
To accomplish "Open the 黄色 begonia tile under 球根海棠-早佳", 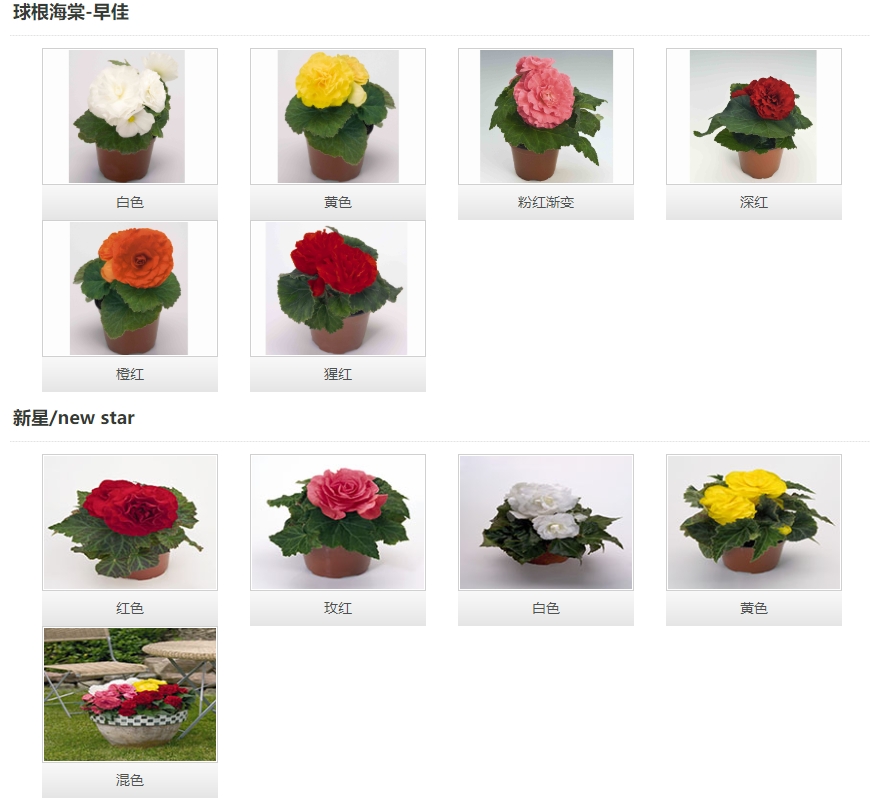I will pyautogui.click(x=338, y=117).
